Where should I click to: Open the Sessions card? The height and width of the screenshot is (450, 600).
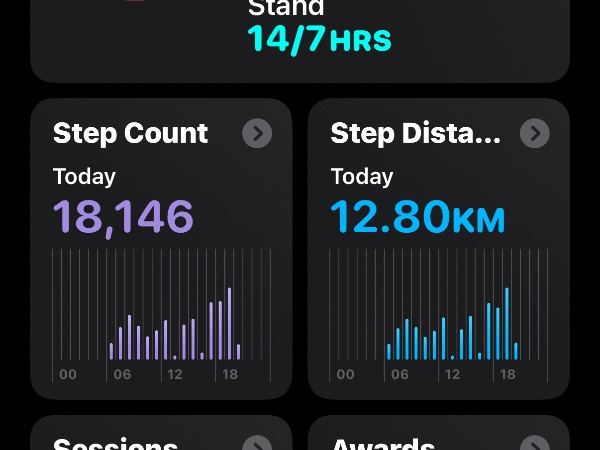[160, 438]
